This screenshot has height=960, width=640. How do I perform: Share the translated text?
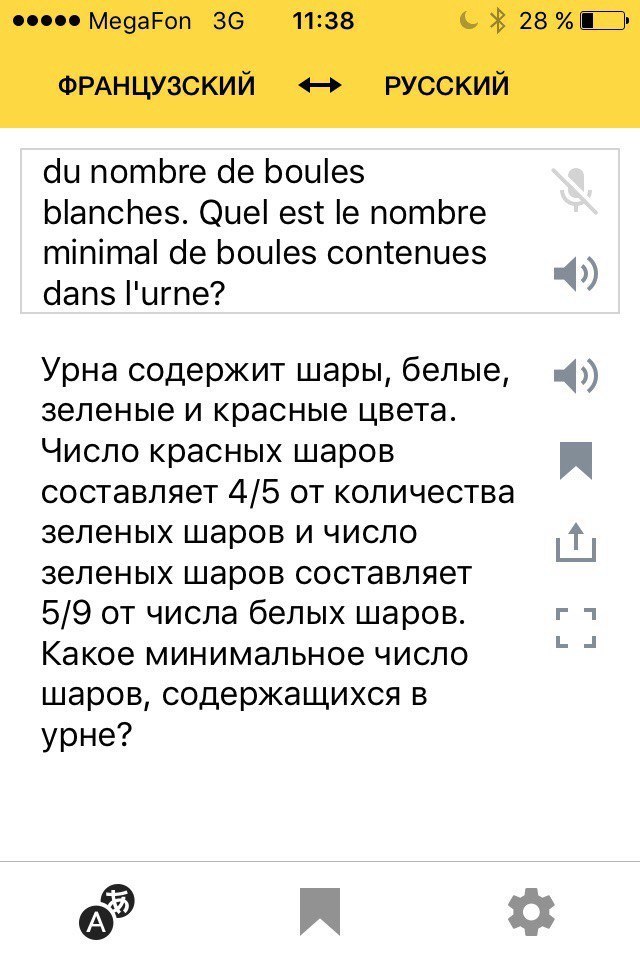pos(575,544)
